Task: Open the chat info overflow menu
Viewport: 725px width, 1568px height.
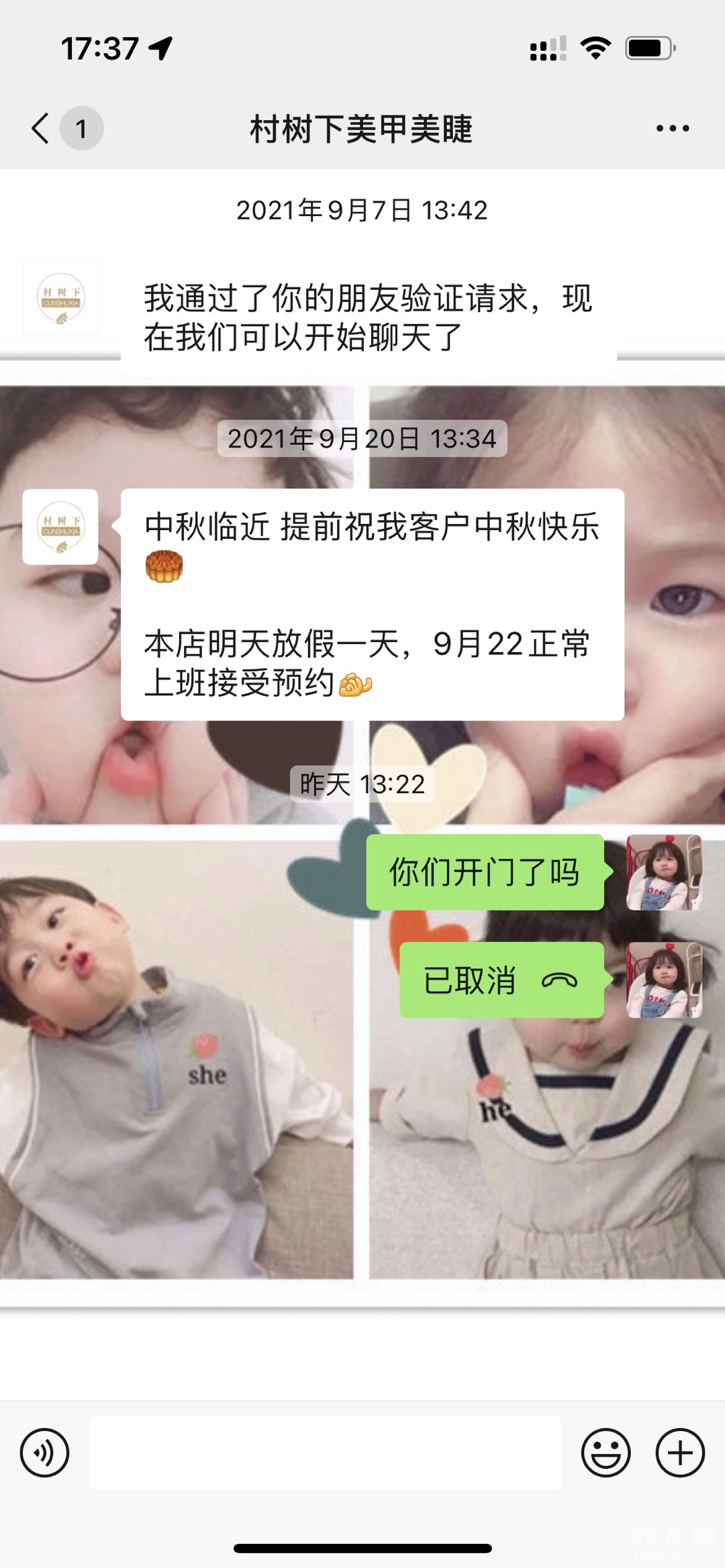Action: point(672,128)
